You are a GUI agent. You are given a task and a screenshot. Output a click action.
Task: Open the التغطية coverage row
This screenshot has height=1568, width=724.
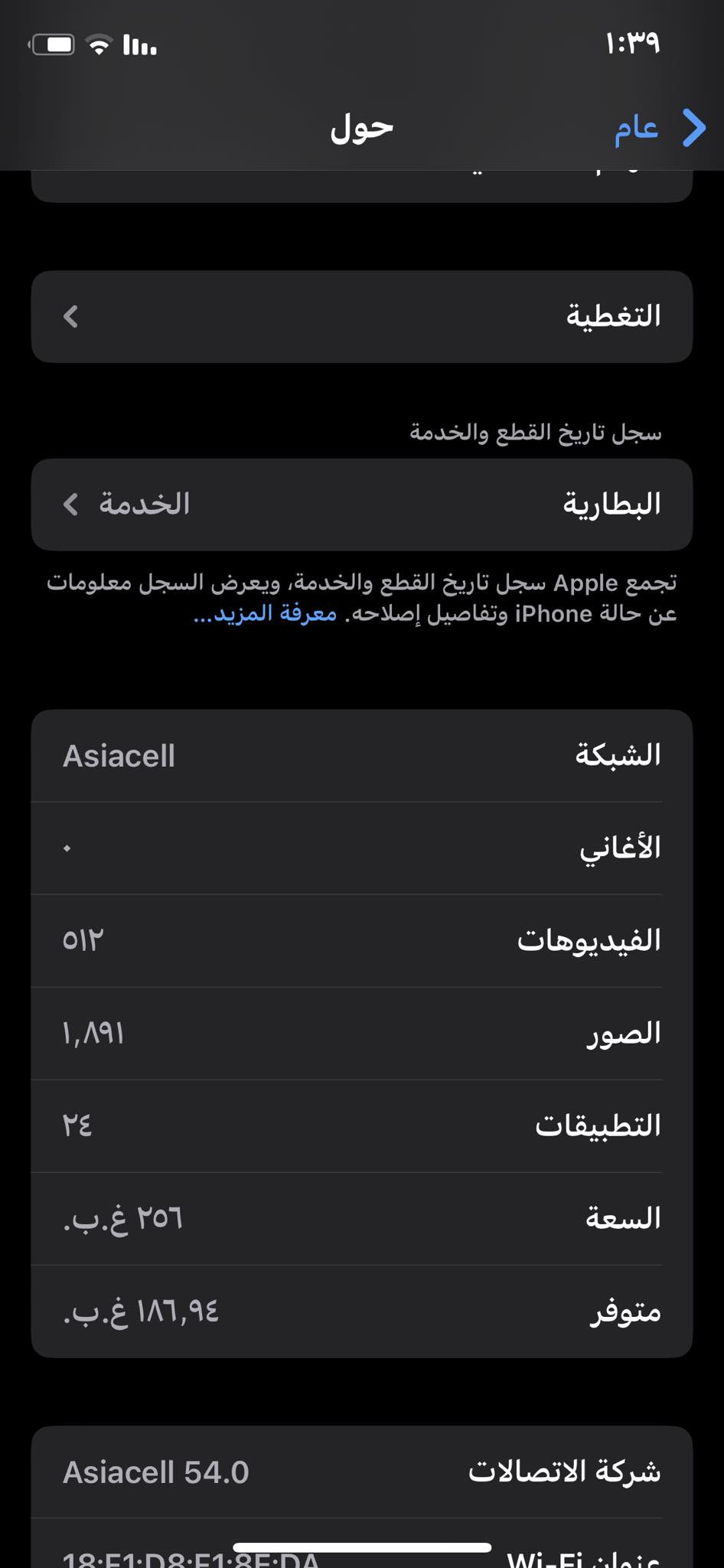(x=361, y=316)
